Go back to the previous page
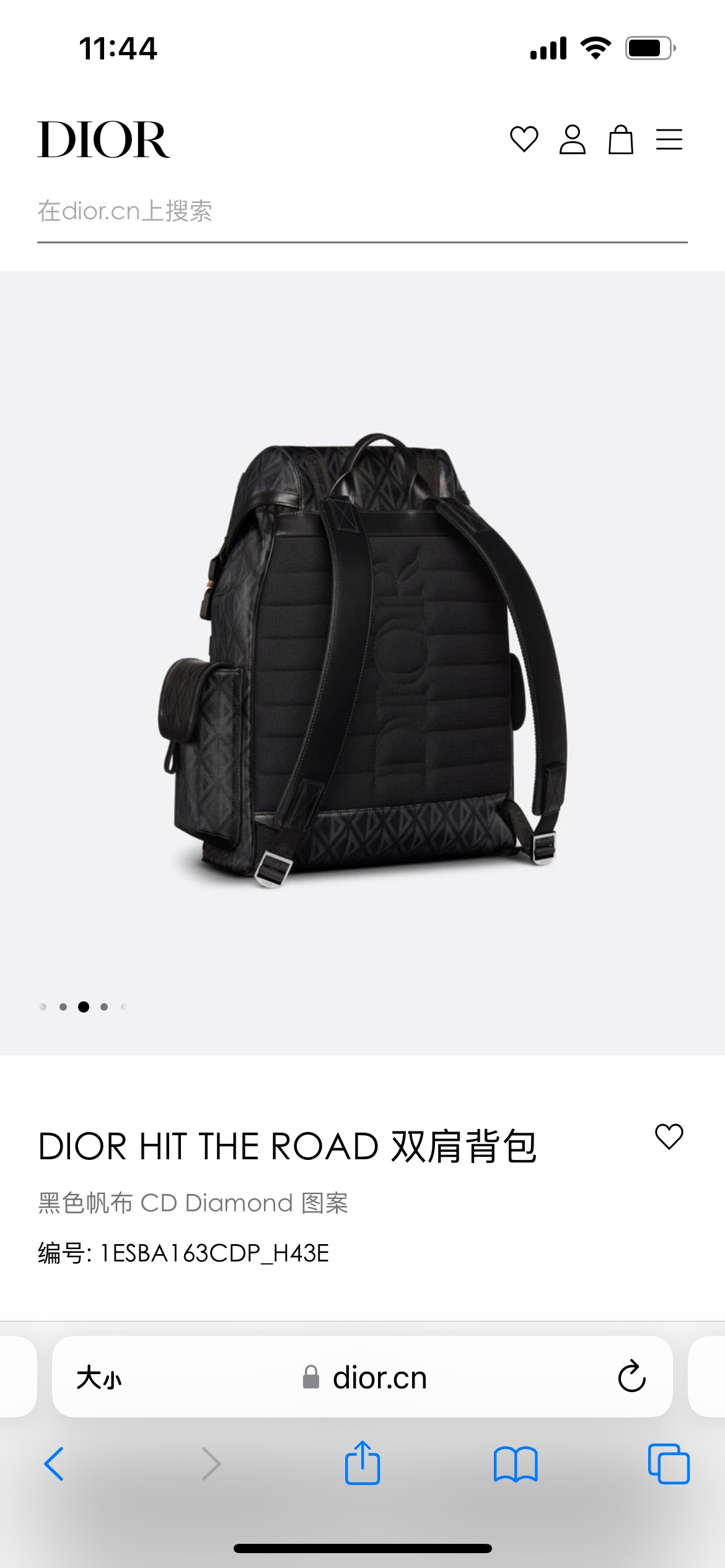This screenshot has width=725, height=1568. (55, 1464)
